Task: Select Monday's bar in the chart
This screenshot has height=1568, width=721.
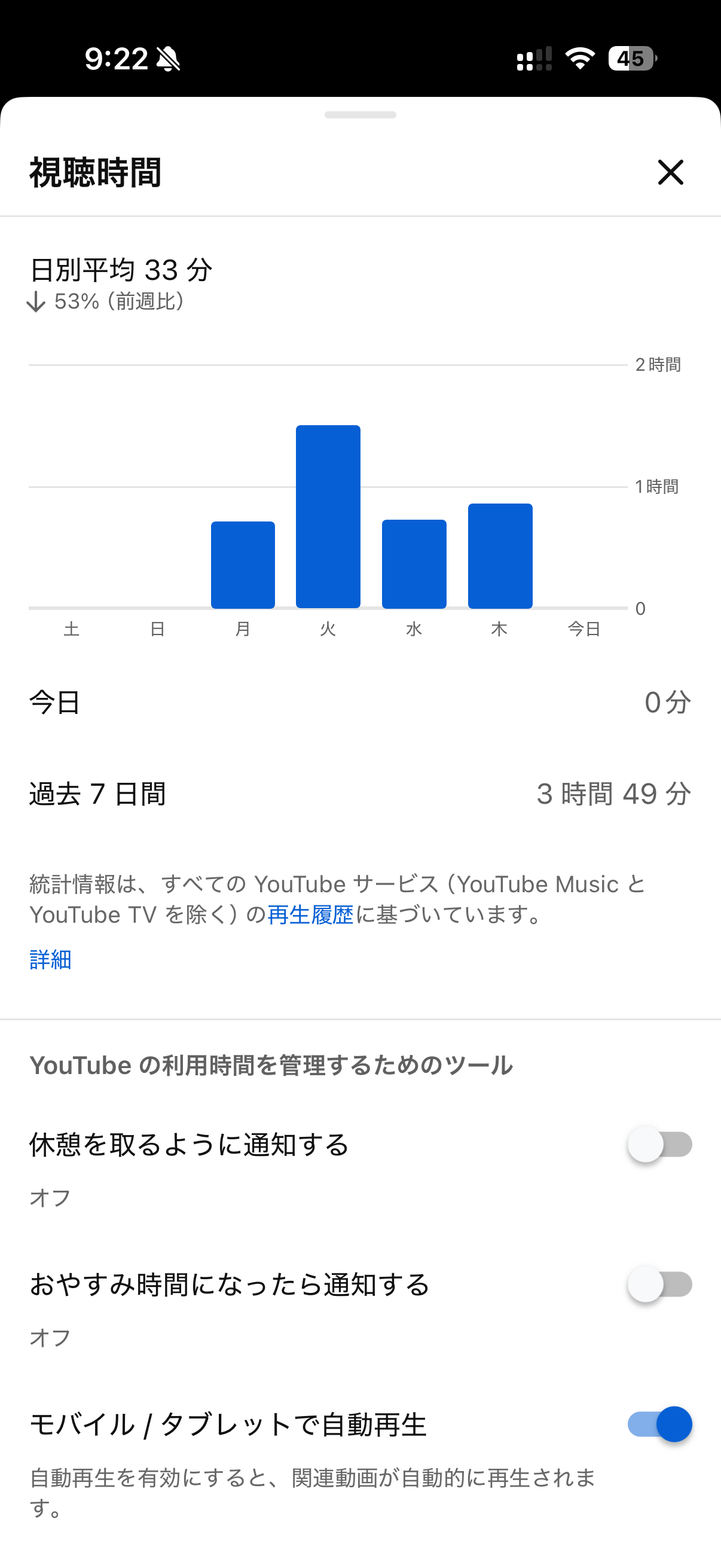Action: (243, 563)
